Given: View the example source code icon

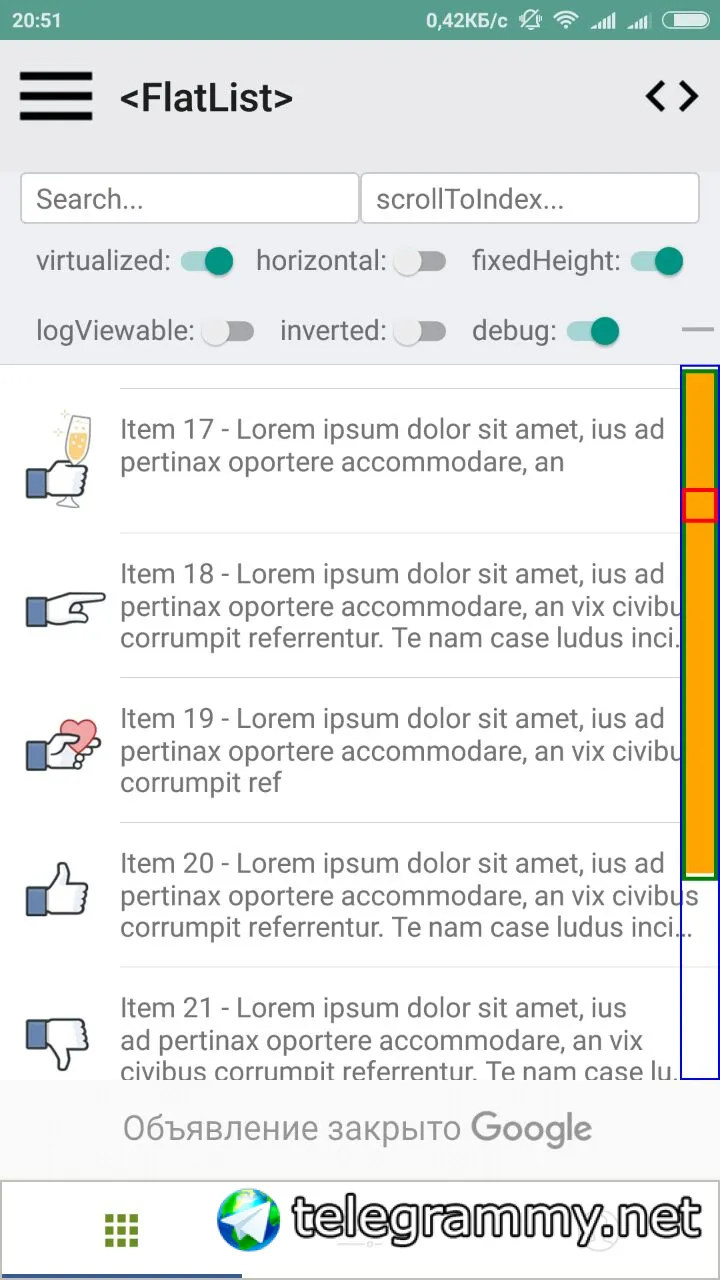Looking at the screenshot, I should (671, 97).
